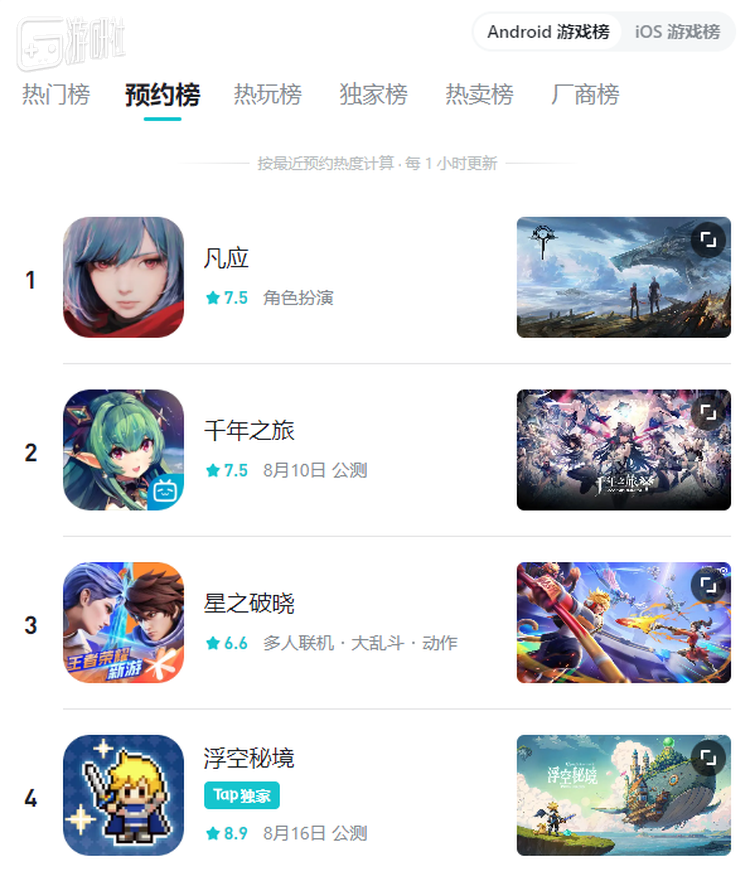Expand the 浮空秘境 preview image
750x876 pixels.
tap(708, 758)
